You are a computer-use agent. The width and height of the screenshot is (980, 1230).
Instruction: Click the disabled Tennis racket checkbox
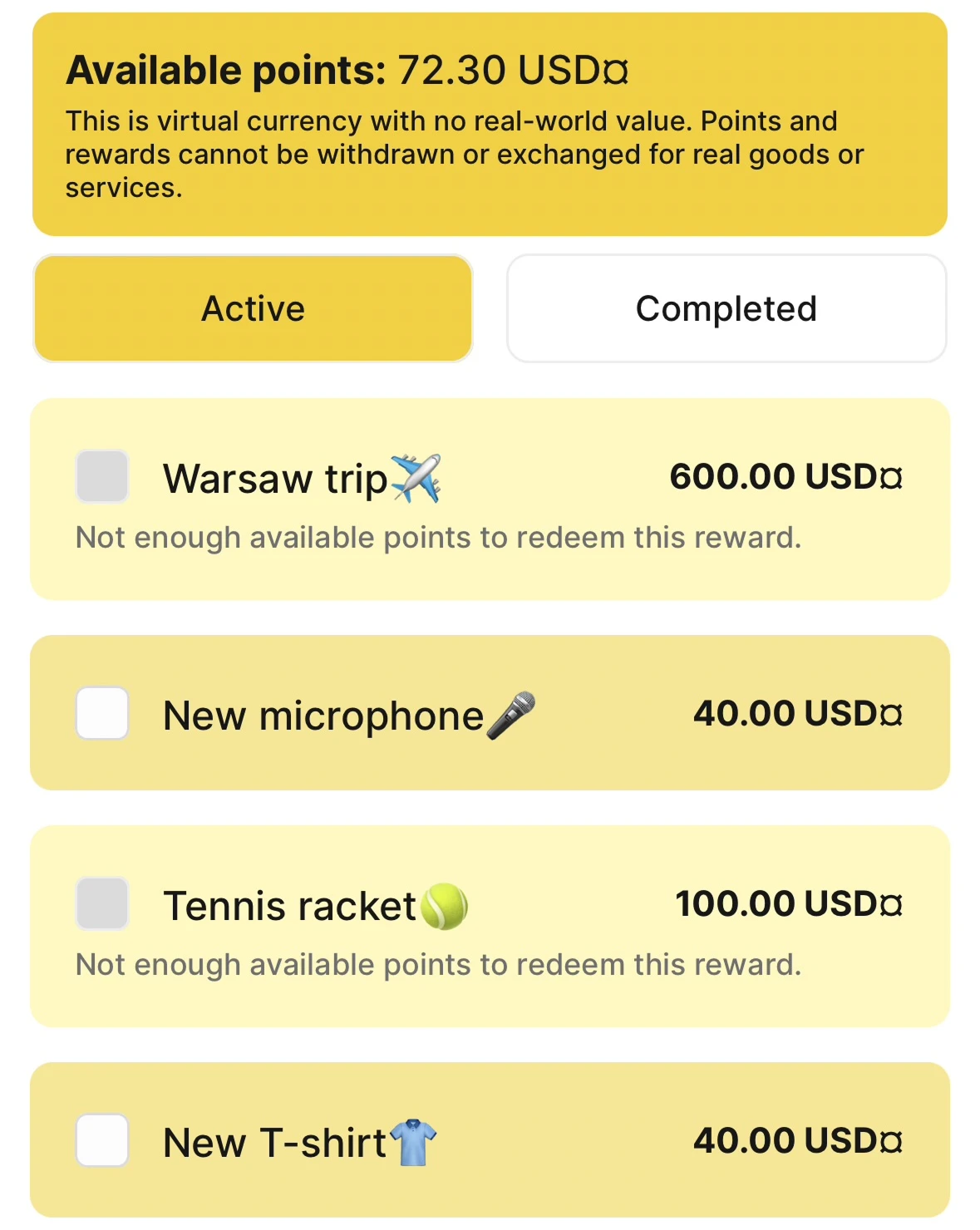tap(101, 904)
